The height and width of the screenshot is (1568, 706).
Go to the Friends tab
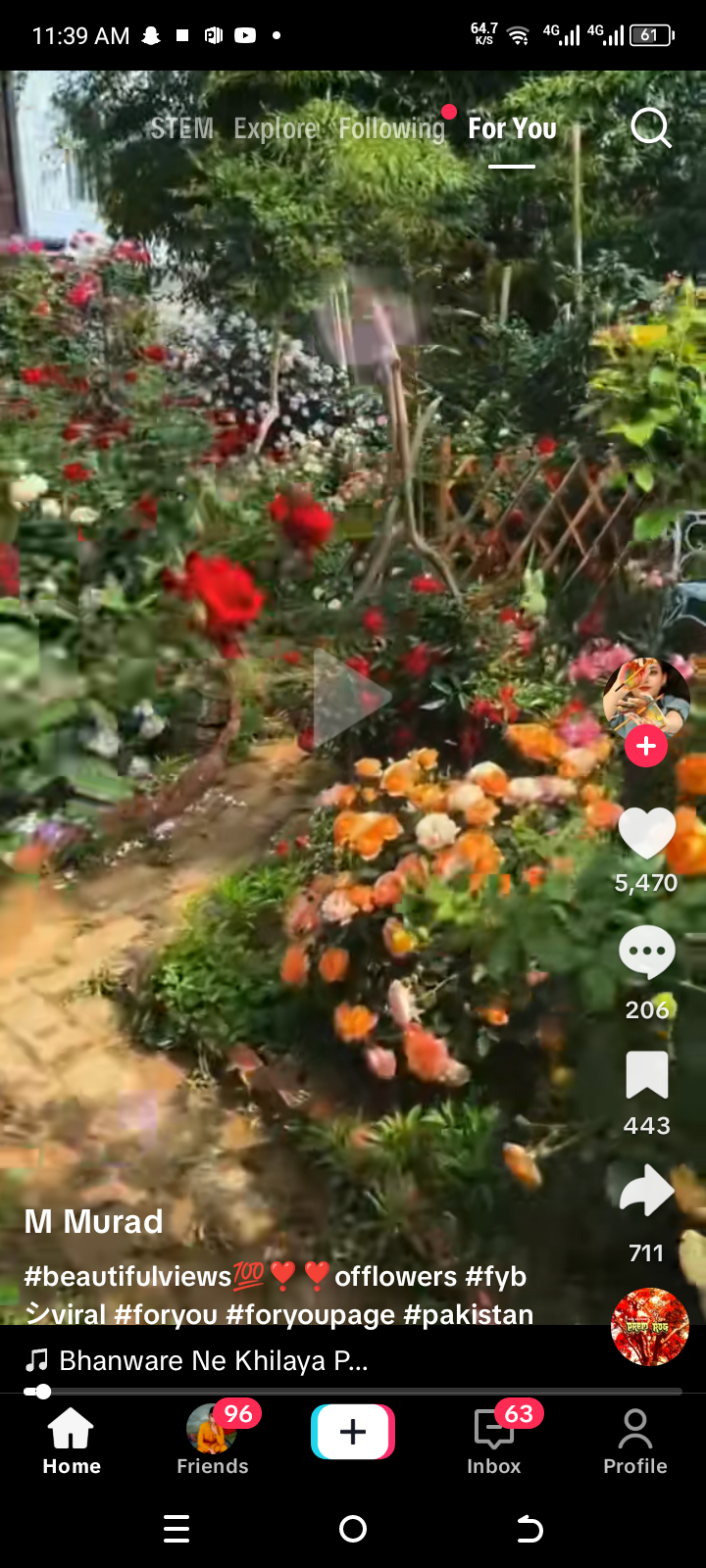[x=213, y=1439]
